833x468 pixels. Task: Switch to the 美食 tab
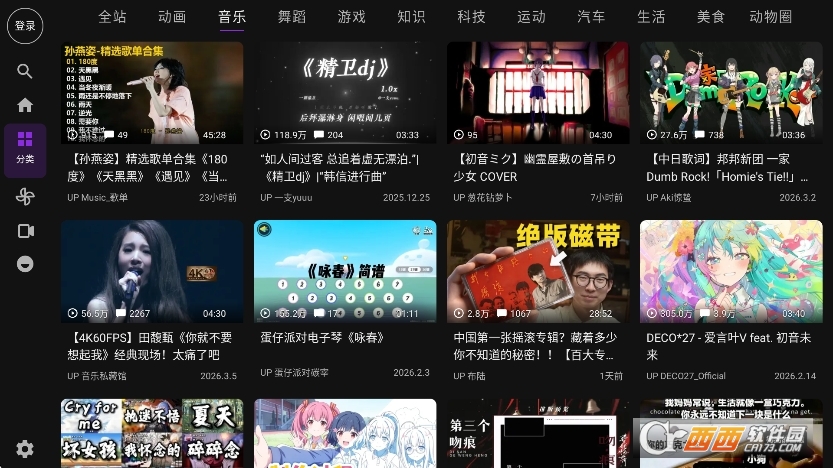click(x=711, y=16)
